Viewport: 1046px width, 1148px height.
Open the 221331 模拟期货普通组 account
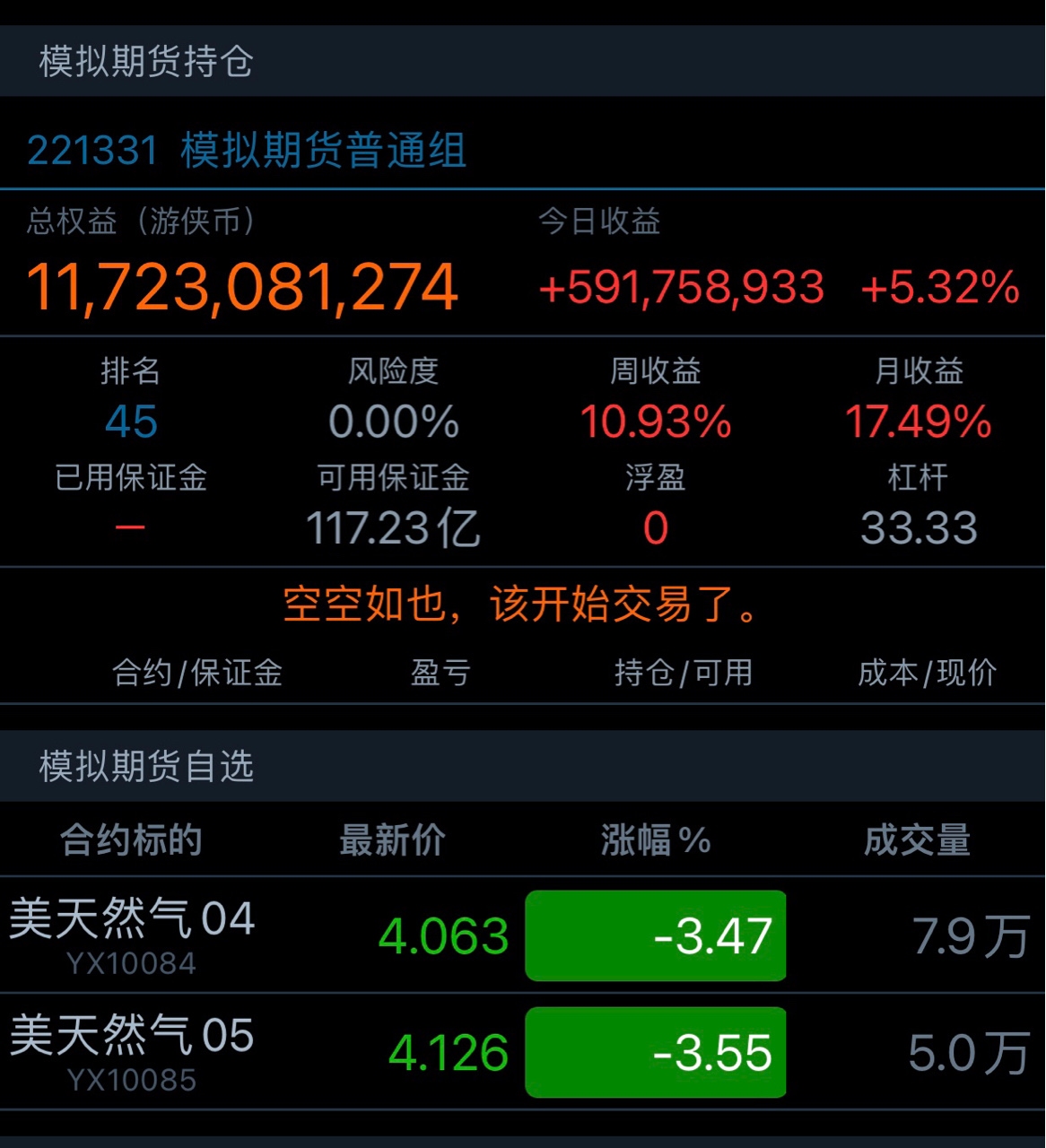click(x=247, y=150)
